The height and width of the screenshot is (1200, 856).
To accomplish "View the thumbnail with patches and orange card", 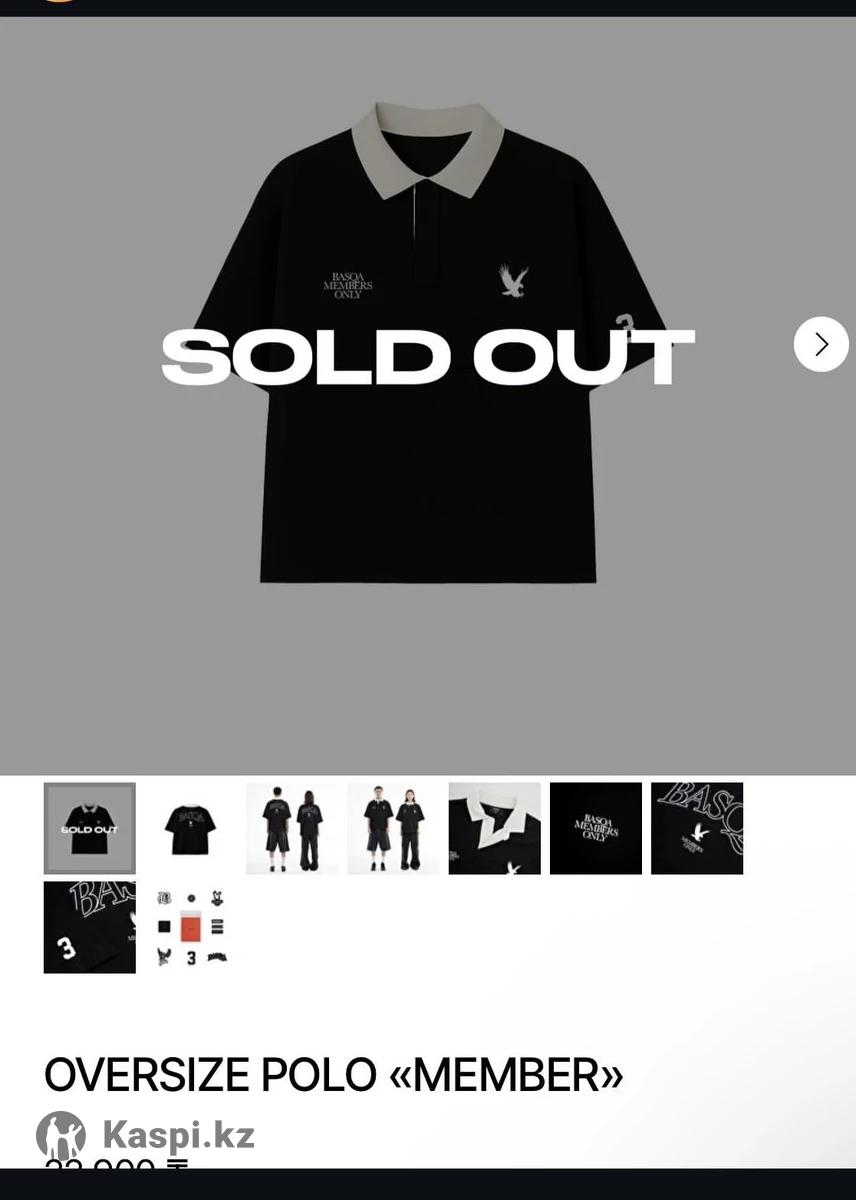I will point(190,927).
